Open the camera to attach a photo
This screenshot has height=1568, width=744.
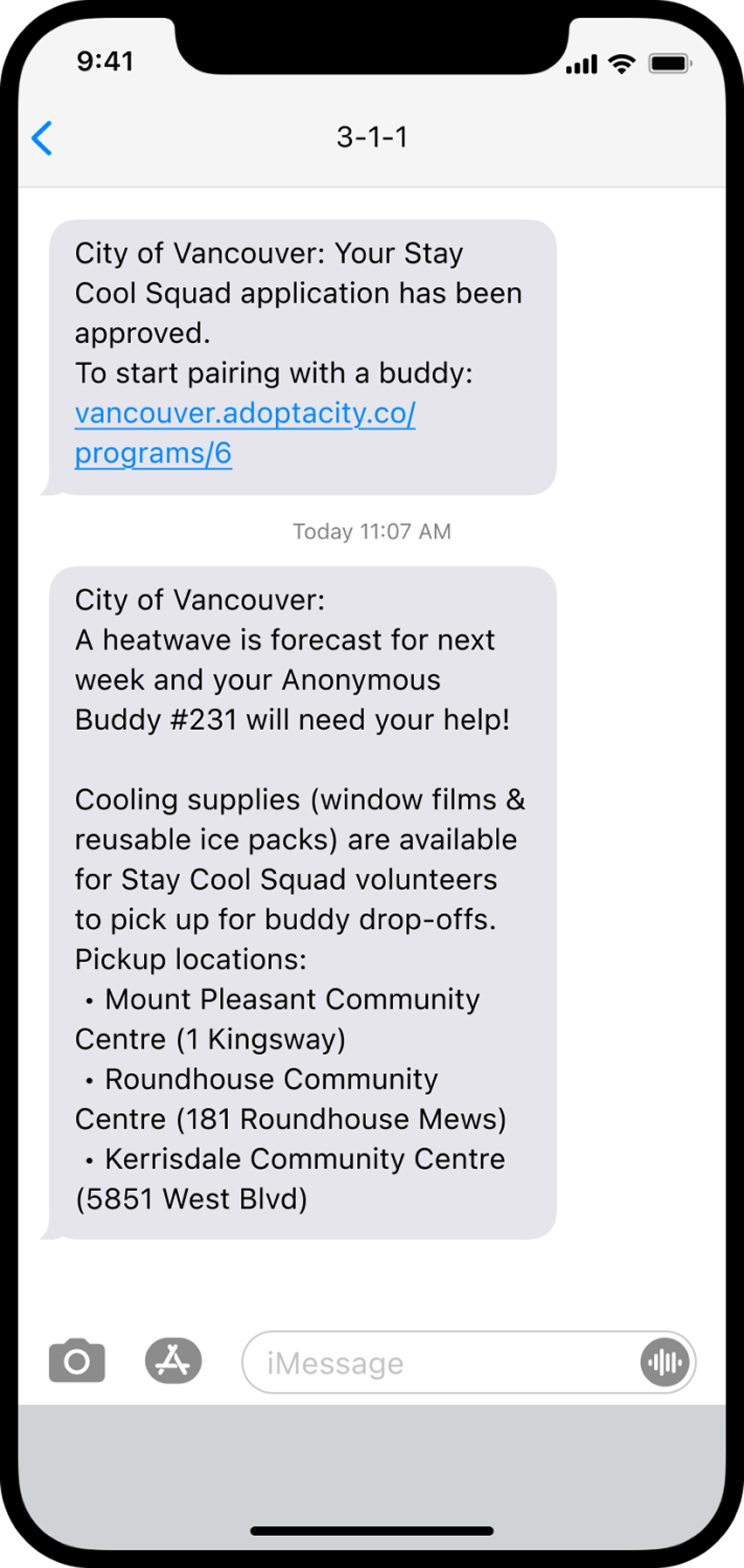[77, 1361]
